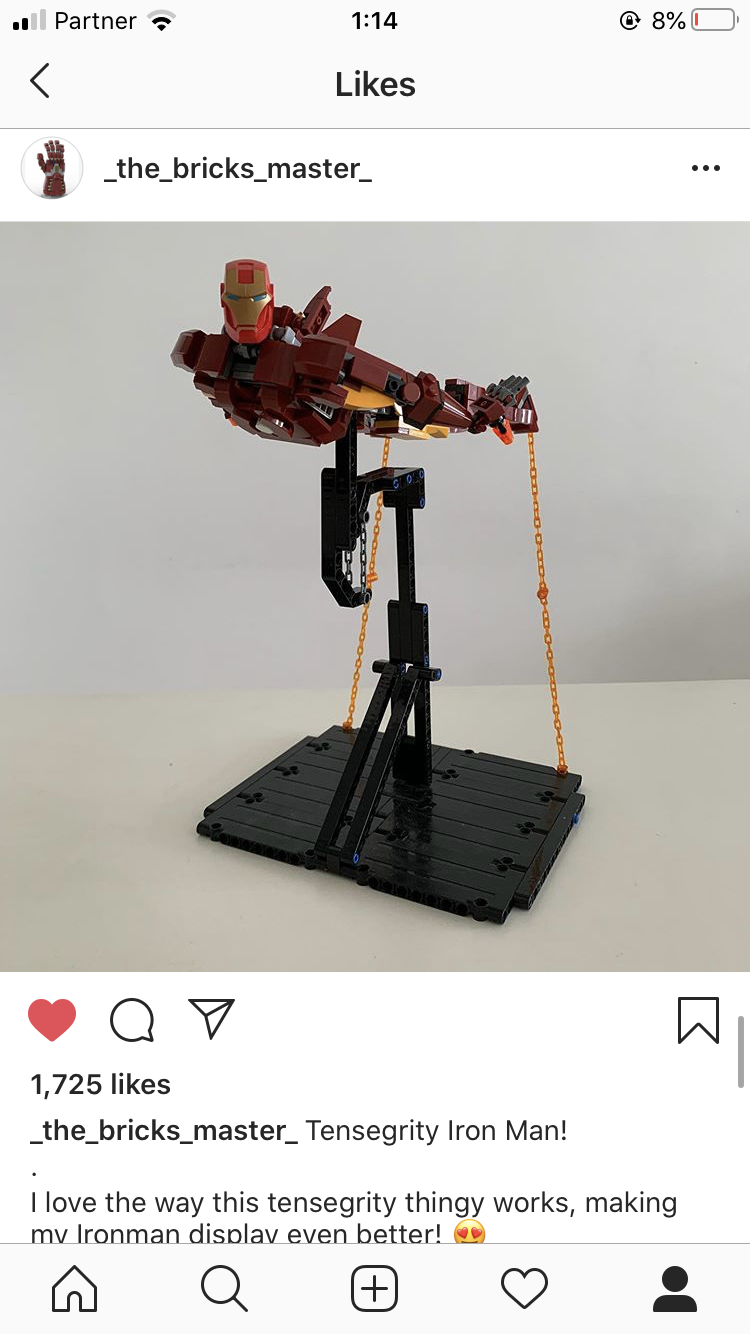
Task: Create a new post with plus tab
Action: tap(375, 1288)
